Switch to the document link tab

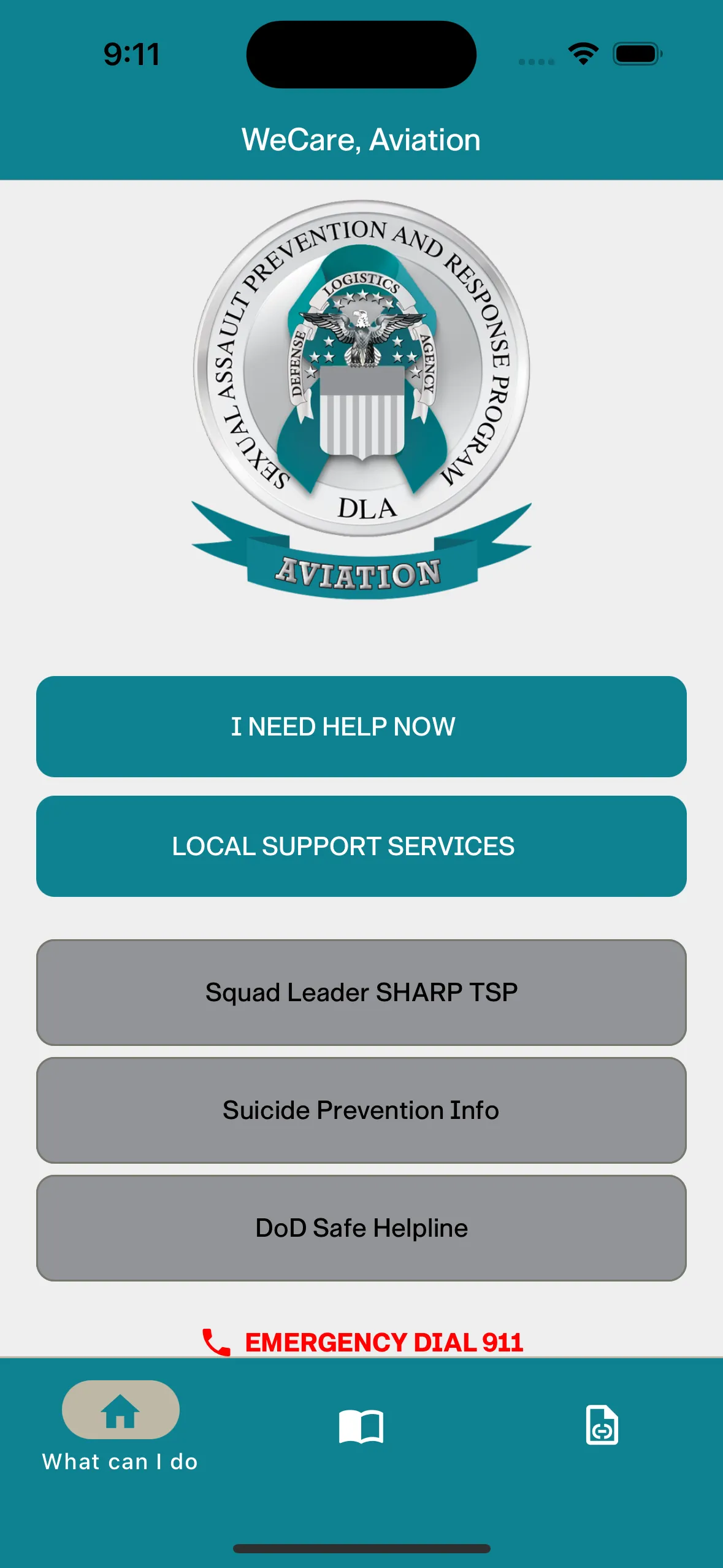coord(602,1424)
